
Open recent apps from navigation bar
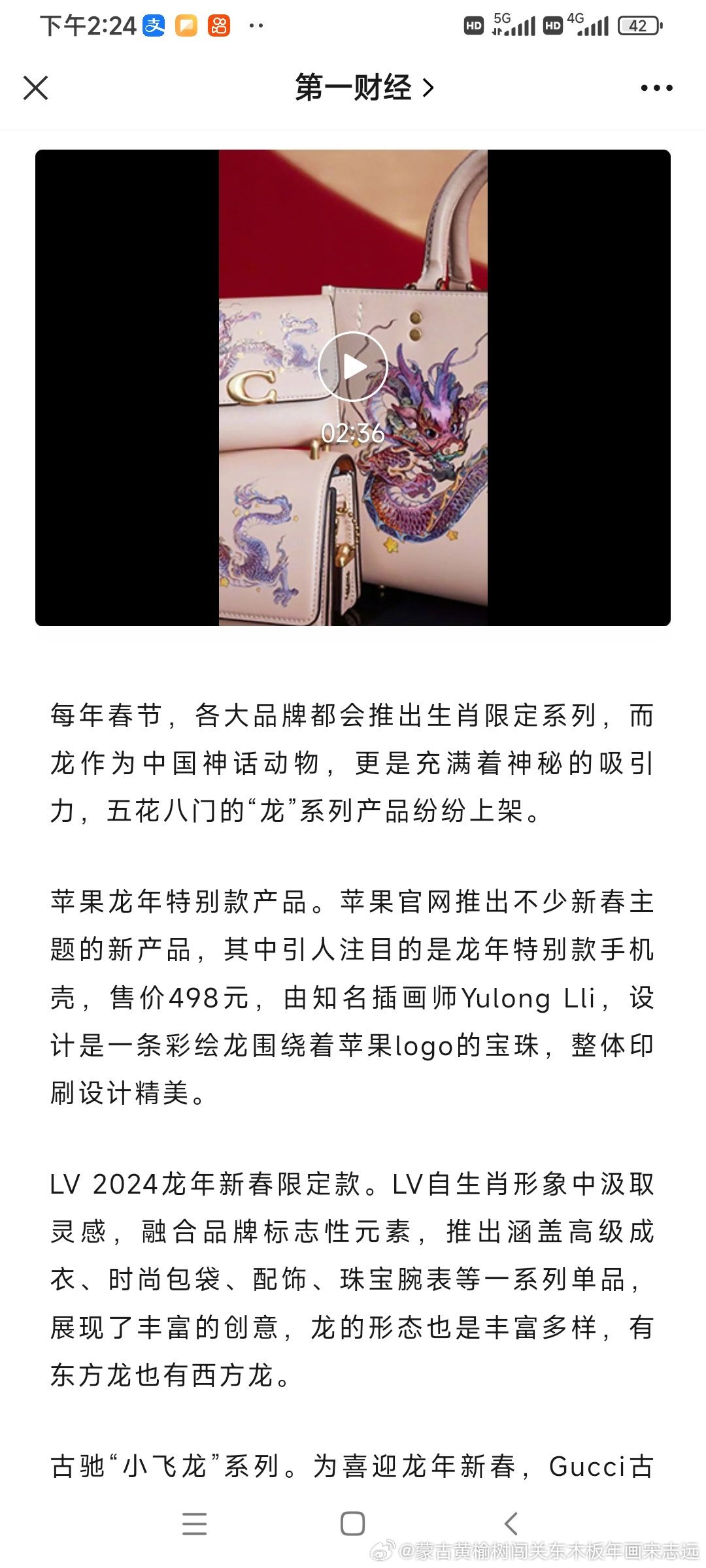coord(194,1524)
